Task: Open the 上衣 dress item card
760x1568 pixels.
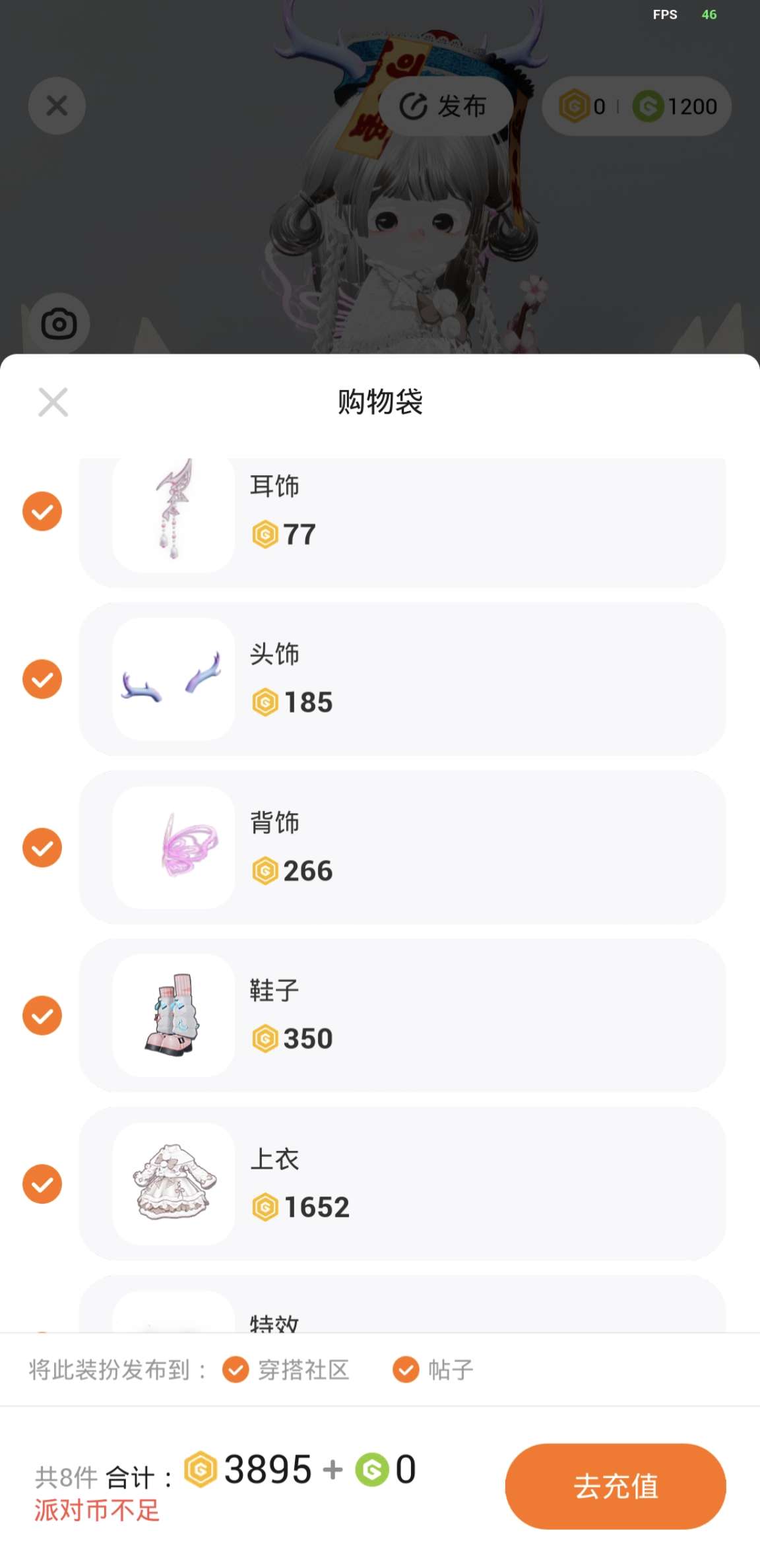Action: [x=401, y=1184]
